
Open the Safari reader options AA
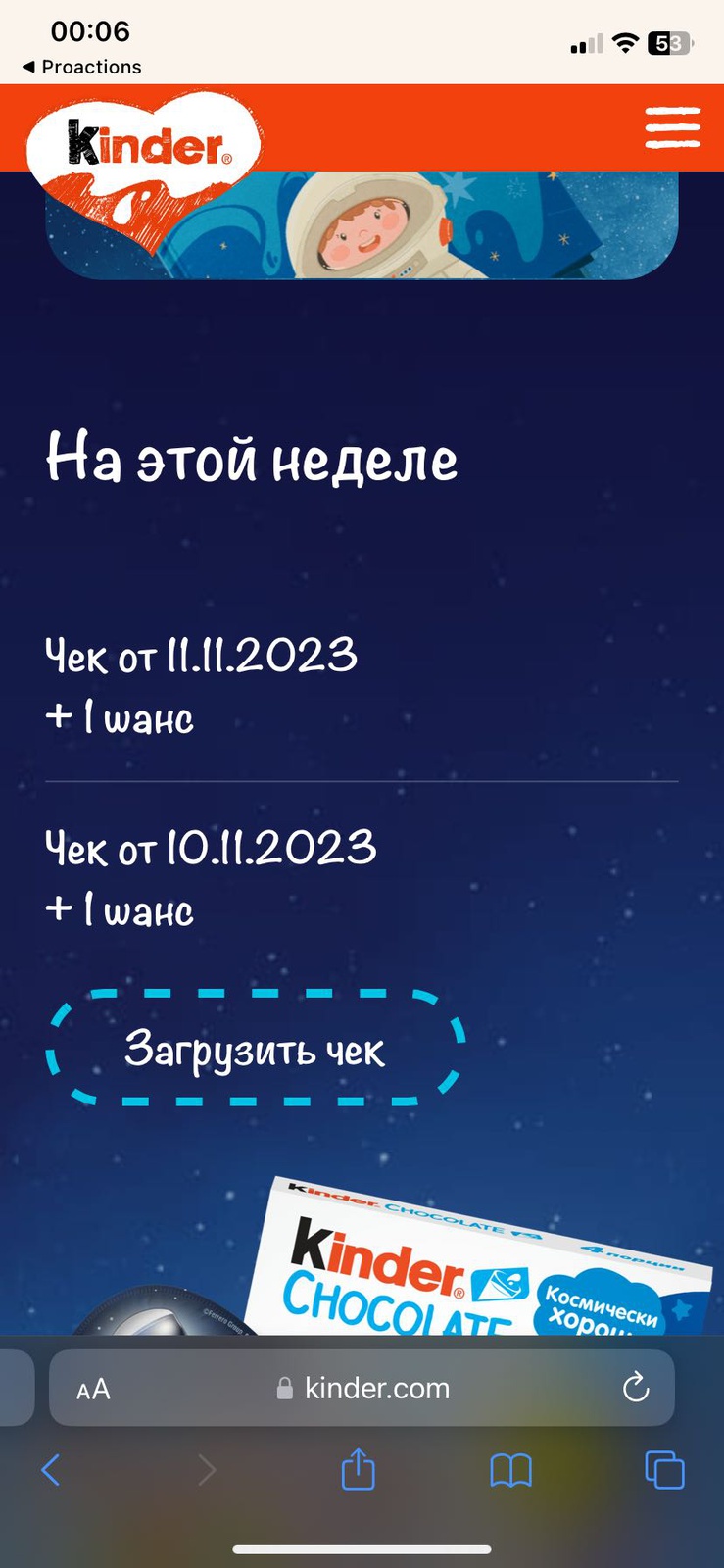click(x=94, y=1389)
